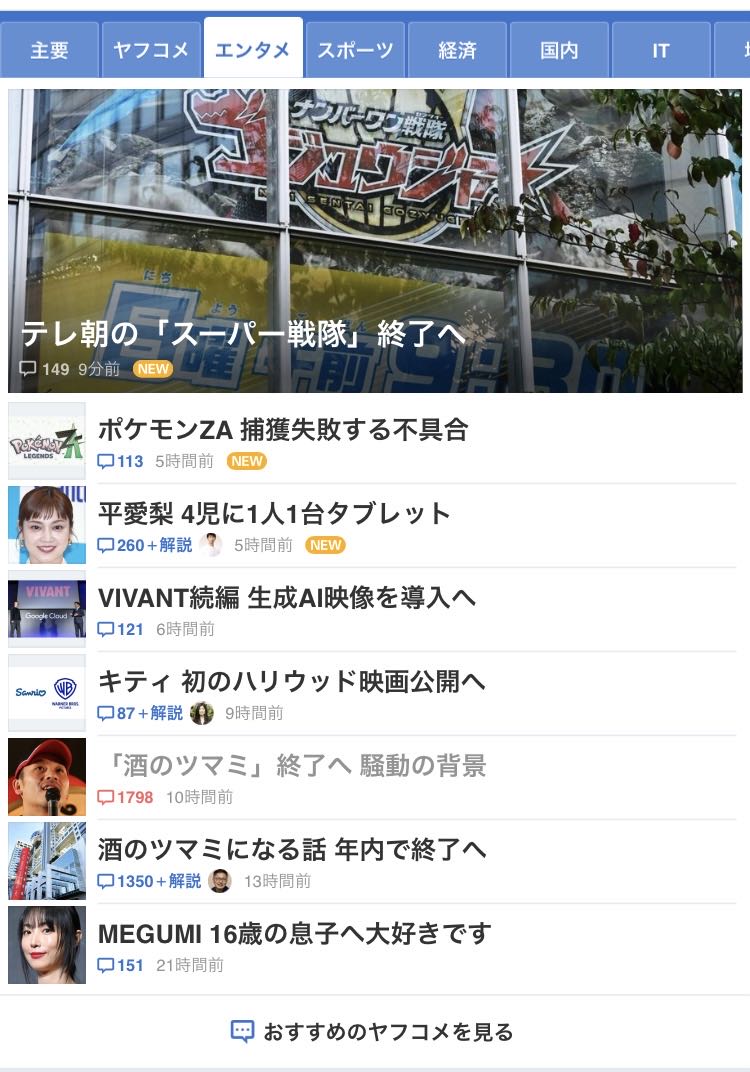This screenshot has width=750, height=1072.
Task: Open the キティ 初のハリウッド映画公開へ article
Action: (x=292, y=682)
